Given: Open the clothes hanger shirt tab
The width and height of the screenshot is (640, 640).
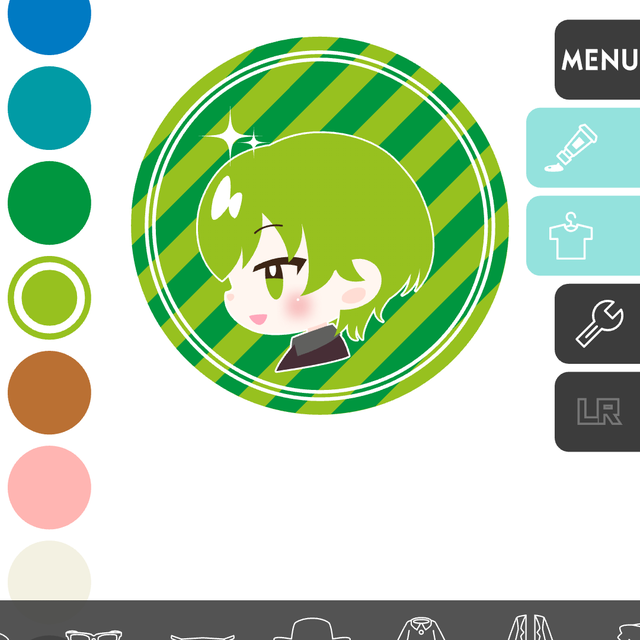Looking at the screenshot, I should (583, 236).
